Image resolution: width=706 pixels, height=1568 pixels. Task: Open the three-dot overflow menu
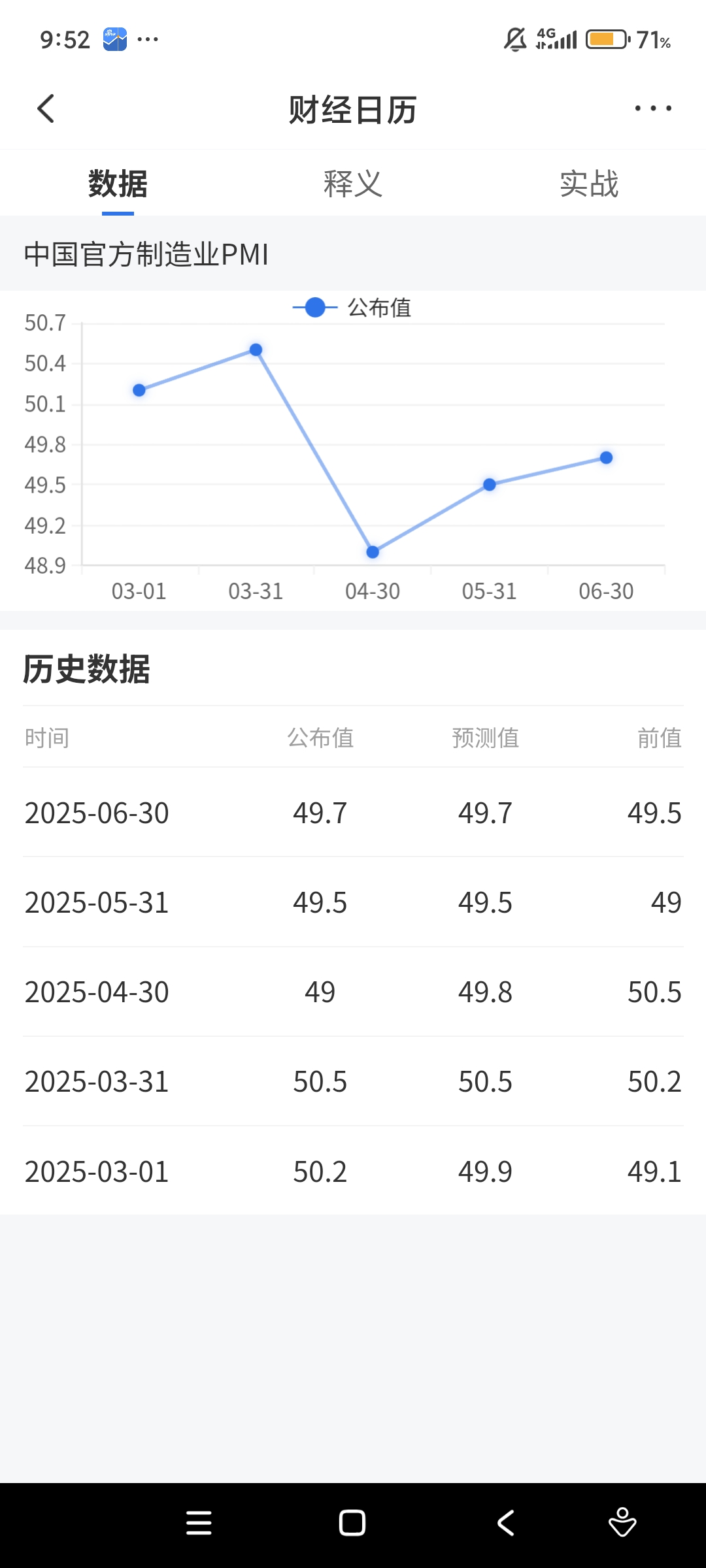653,108
